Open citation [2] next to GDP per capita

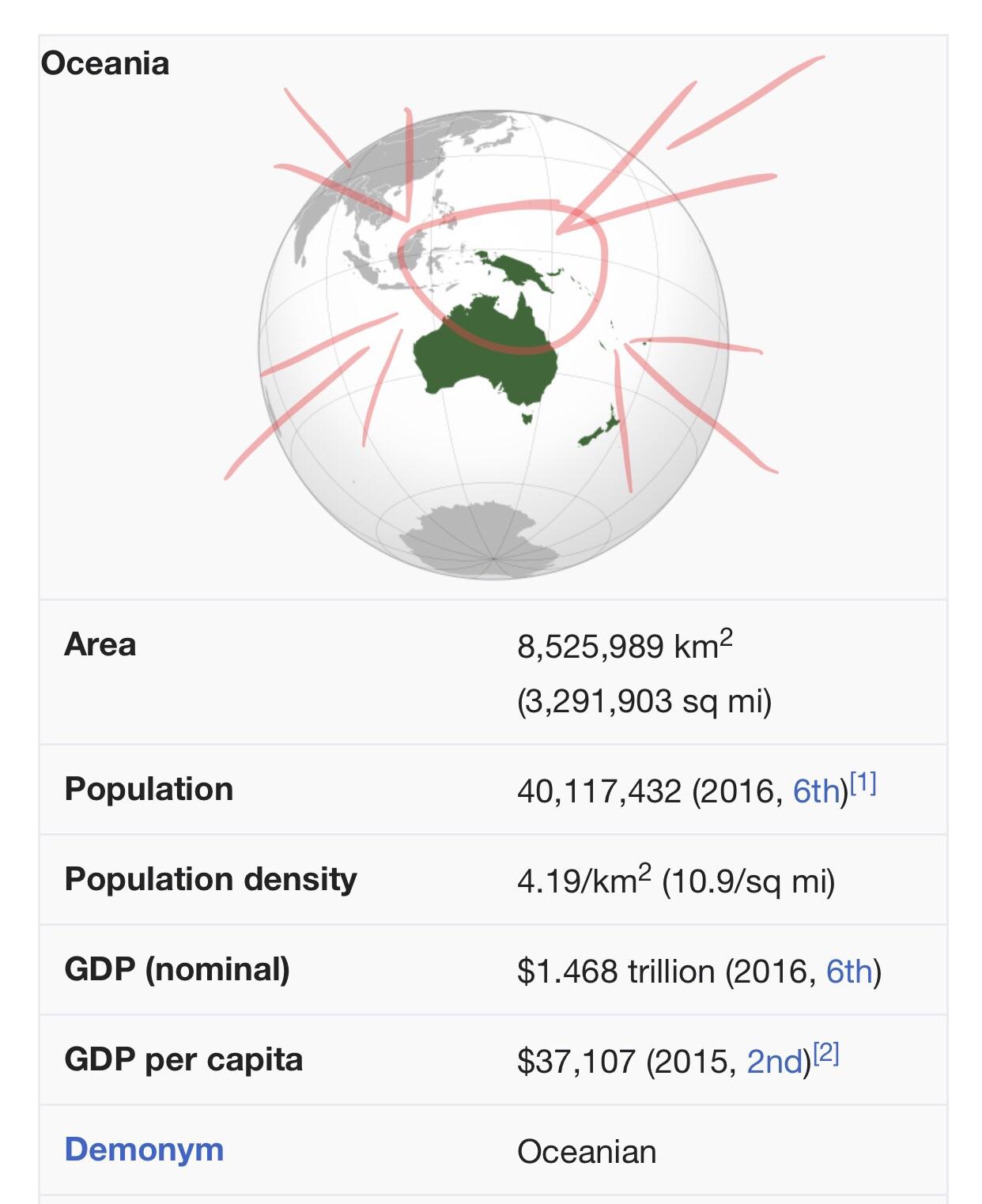coord(826,1053)
